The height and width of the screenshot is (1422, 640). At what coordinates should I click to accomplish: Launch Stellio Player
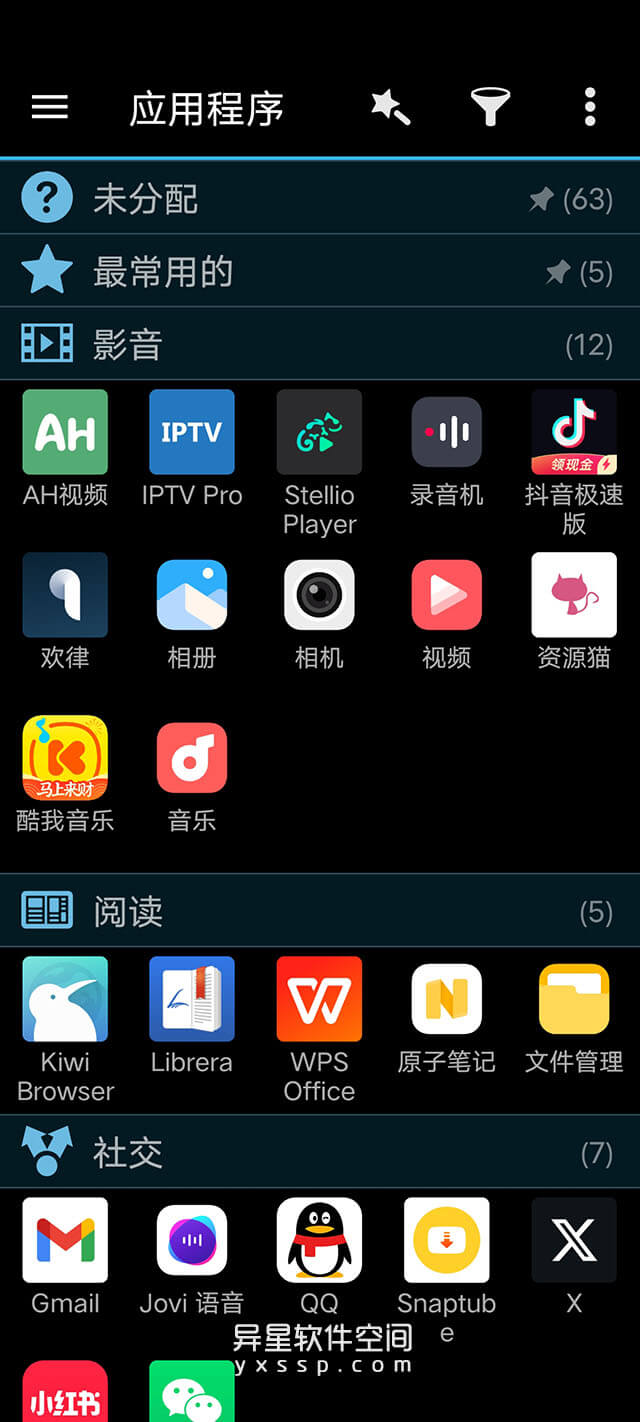(319, 432)
